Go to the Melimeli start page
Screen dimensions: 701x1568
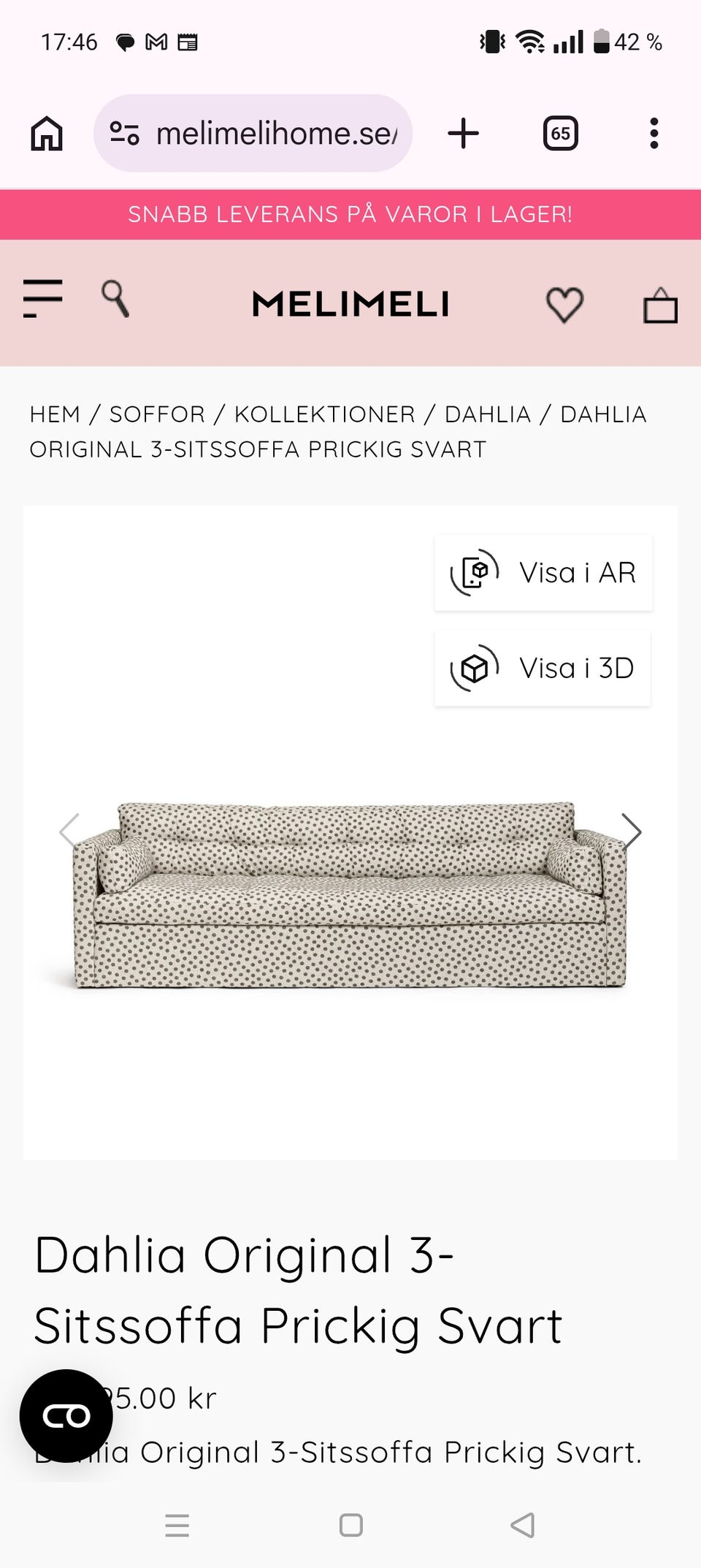[350, 304]
